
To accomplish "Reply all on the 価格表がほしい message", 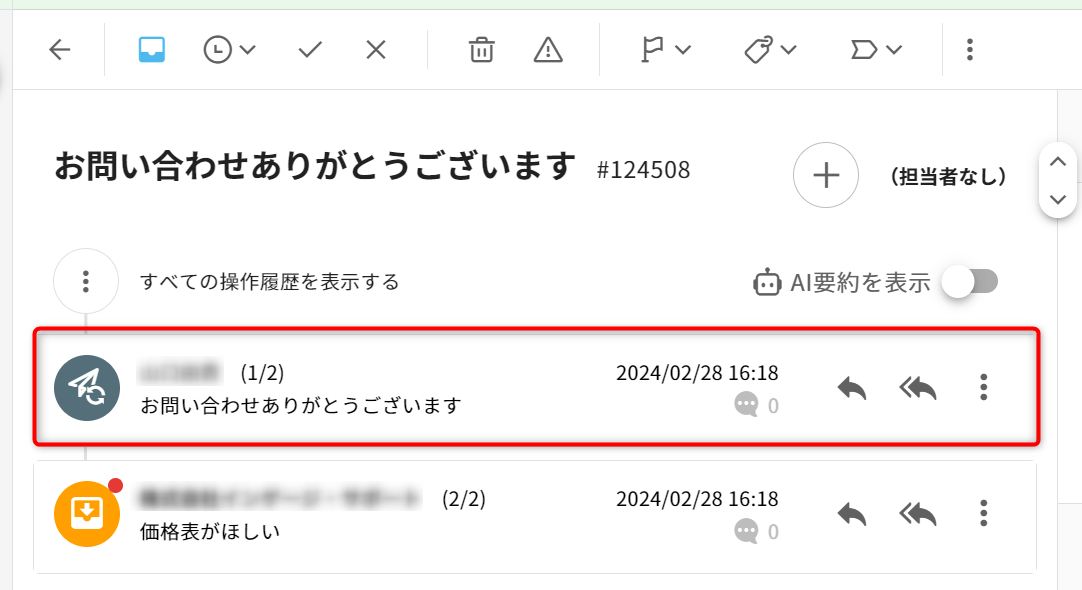I will (918, 514).
